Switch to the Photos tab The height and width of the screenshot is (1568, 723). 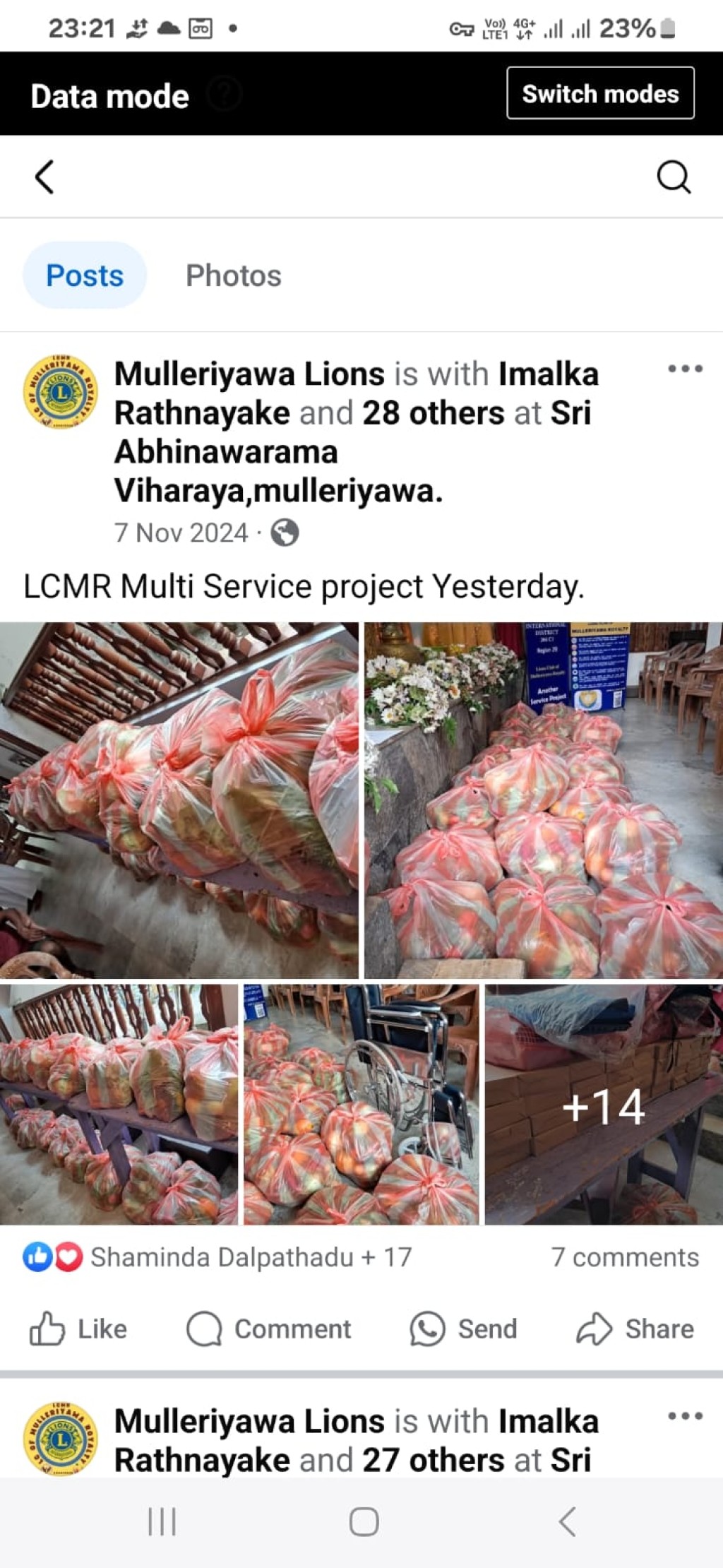pos(234,275)
